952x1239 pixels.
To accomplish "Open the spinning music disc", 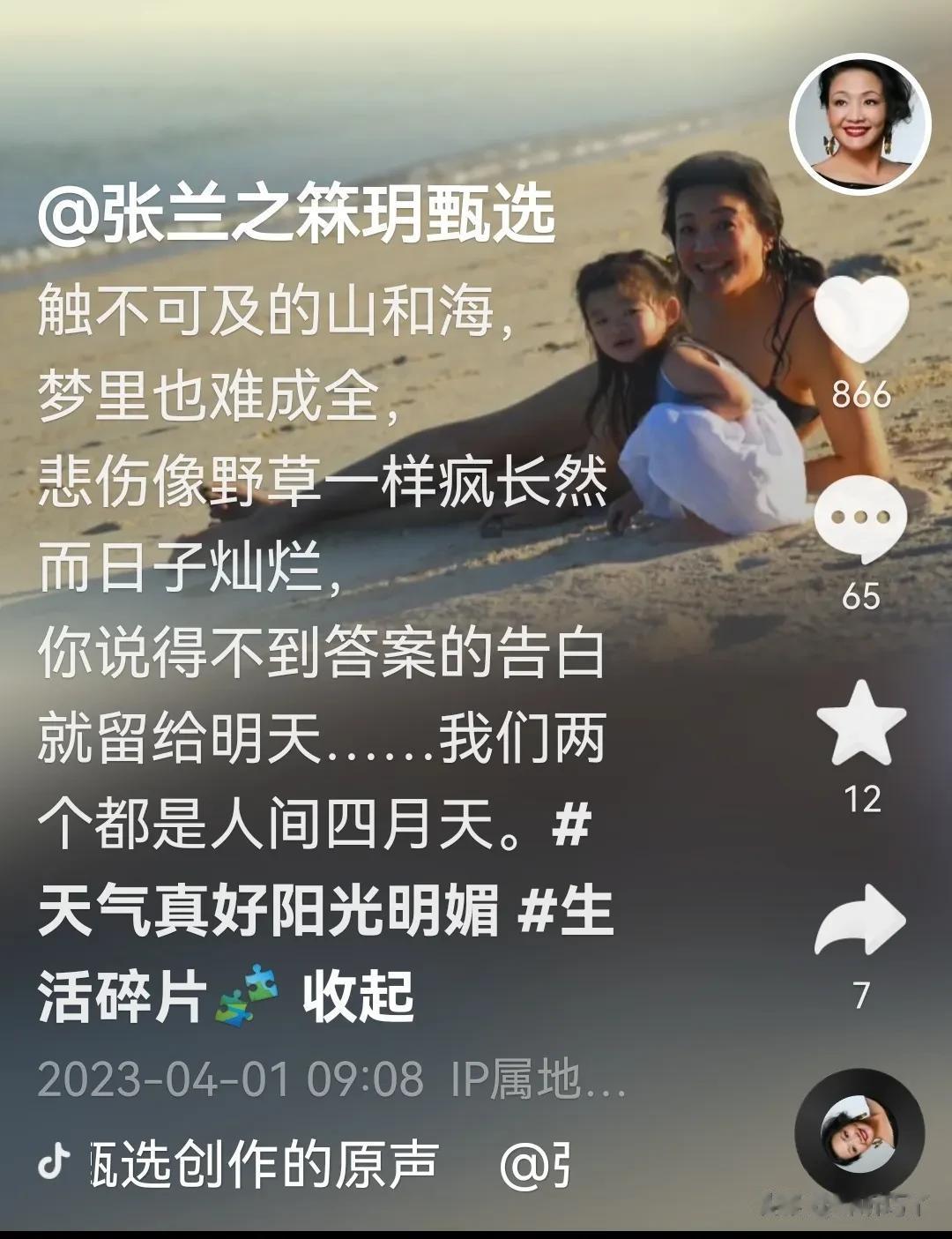I will pyautogui.click(x=859, y=1135).
